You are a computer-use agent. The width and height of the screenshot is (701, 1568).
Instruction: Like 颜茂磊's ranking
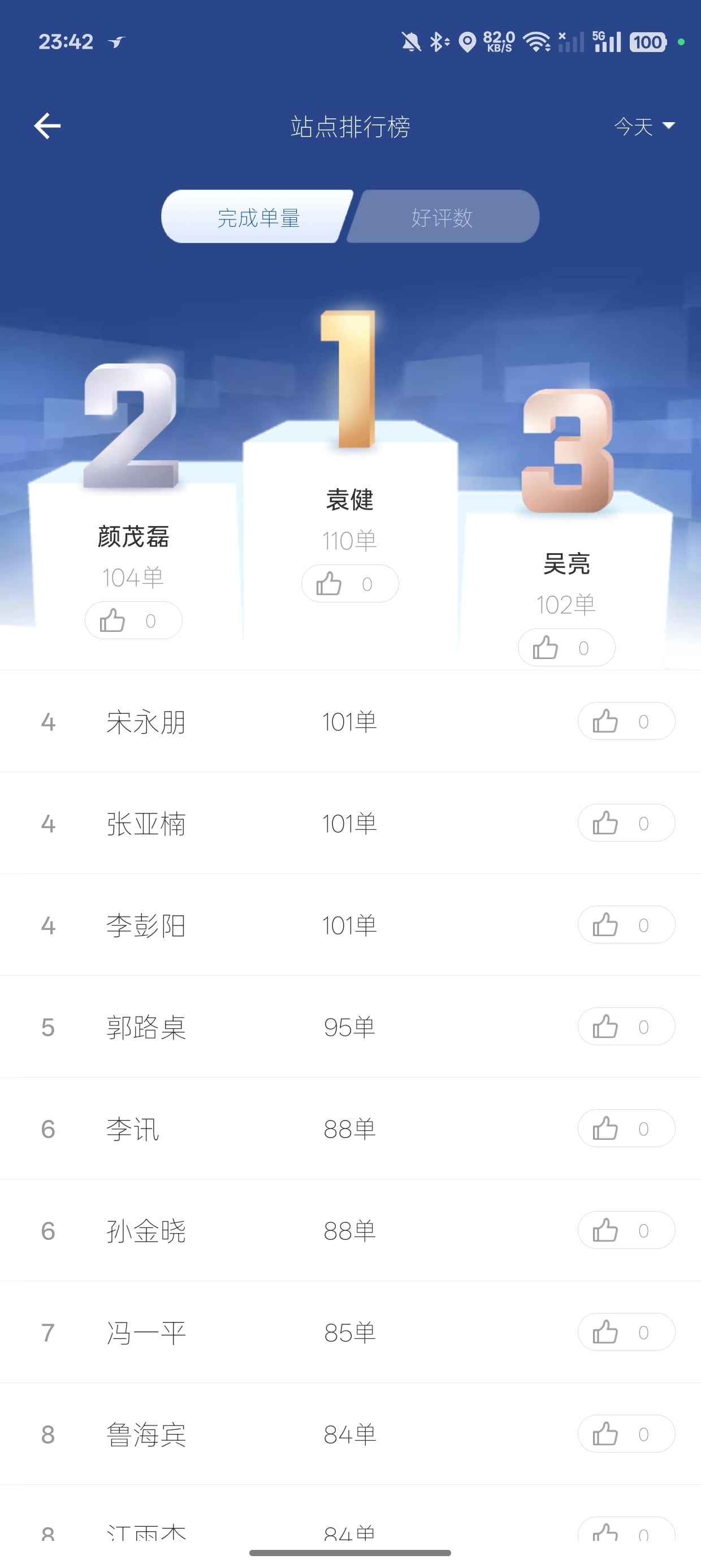pos(133,621)
